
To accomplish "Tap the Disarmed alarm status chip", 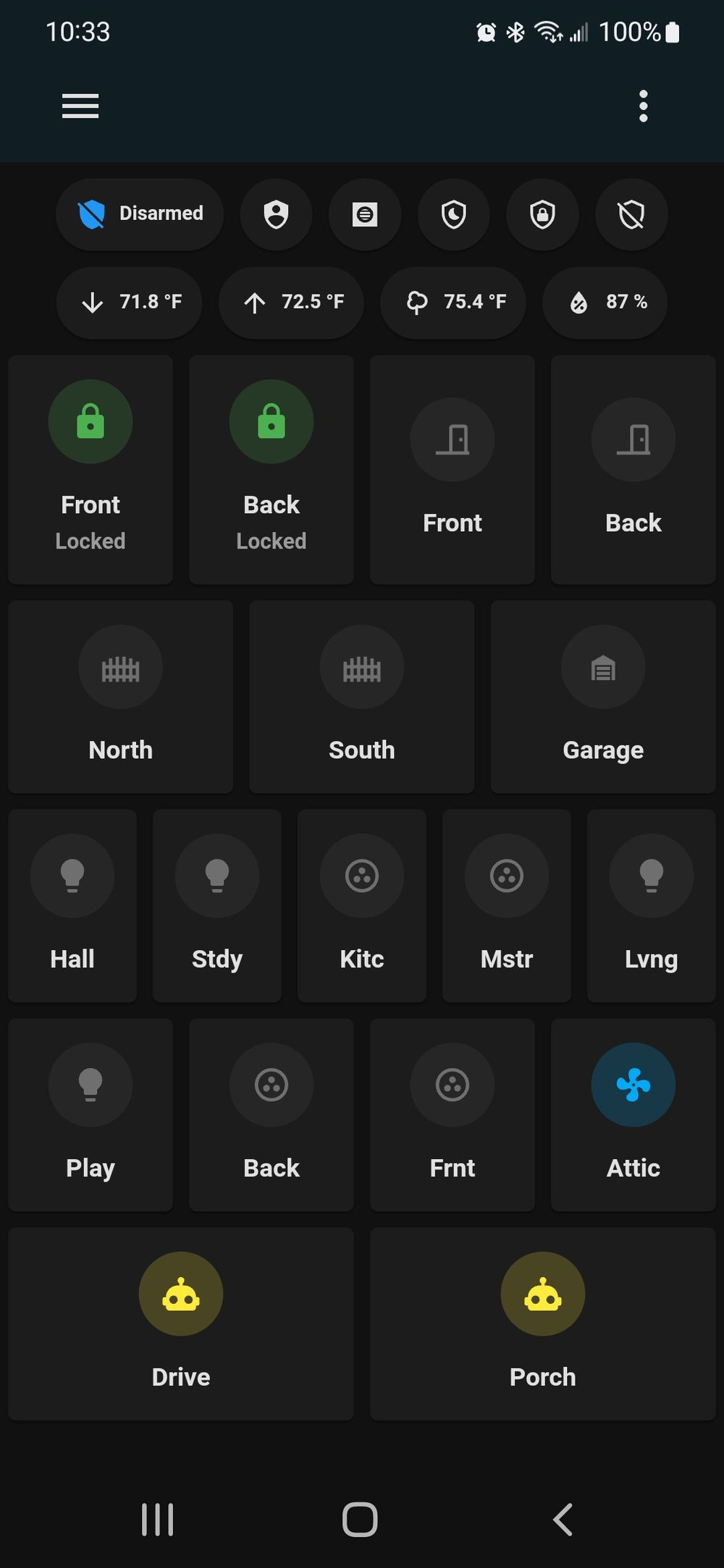I will click(x=140, y=213).
